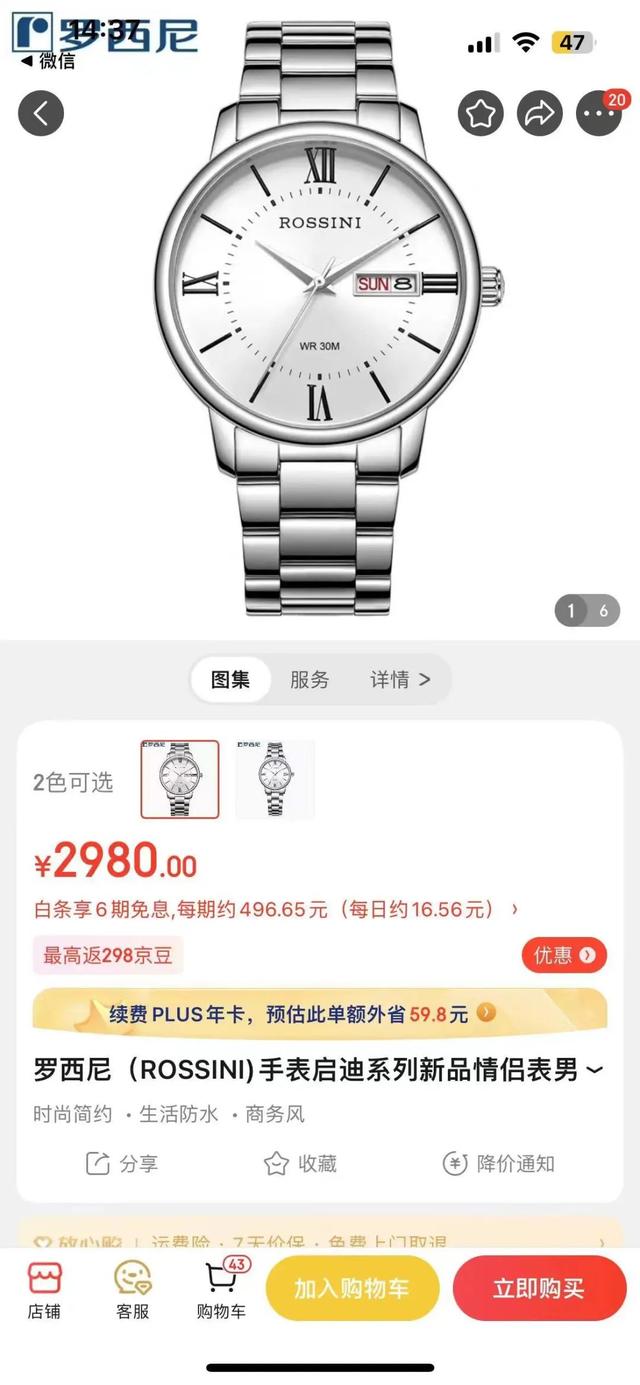This screenshot has width=640, height=1385.
Task: Open the 白条 6期免息 installment details
Action: click(x=276, y=909)
